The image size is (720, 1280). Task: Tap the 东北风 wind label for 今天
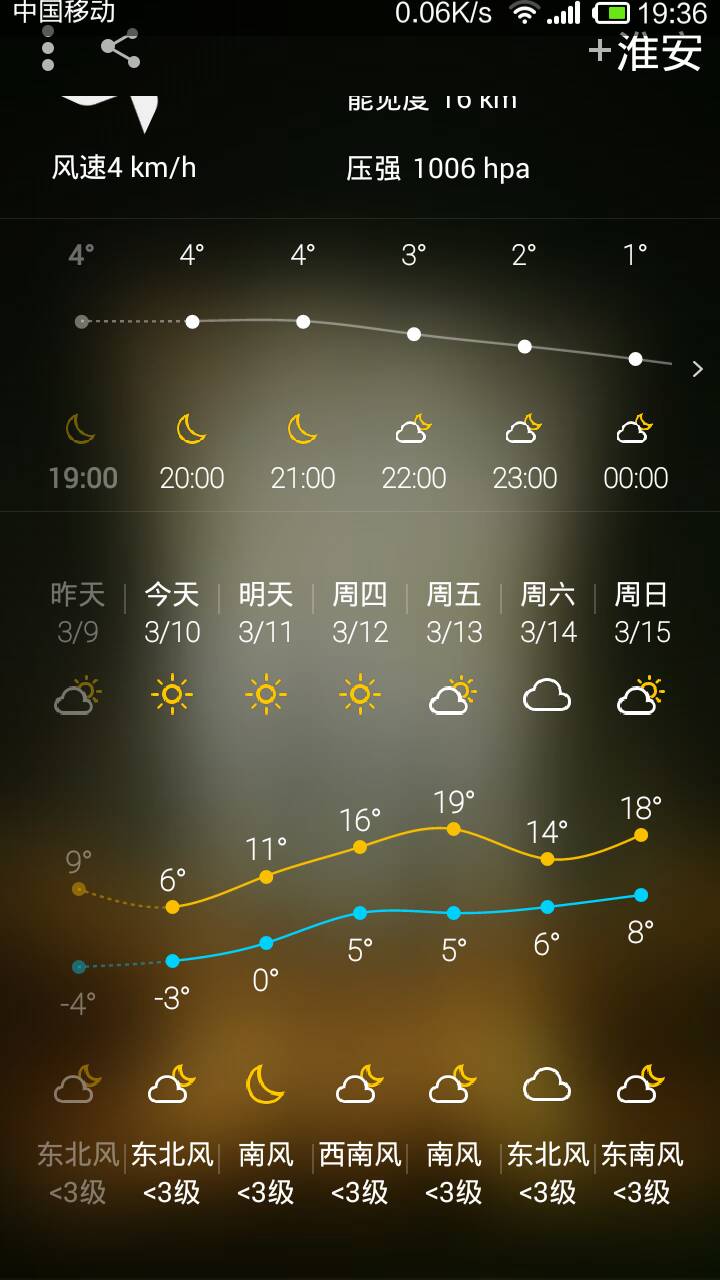pyautogui.click(x=172, y=1155)
